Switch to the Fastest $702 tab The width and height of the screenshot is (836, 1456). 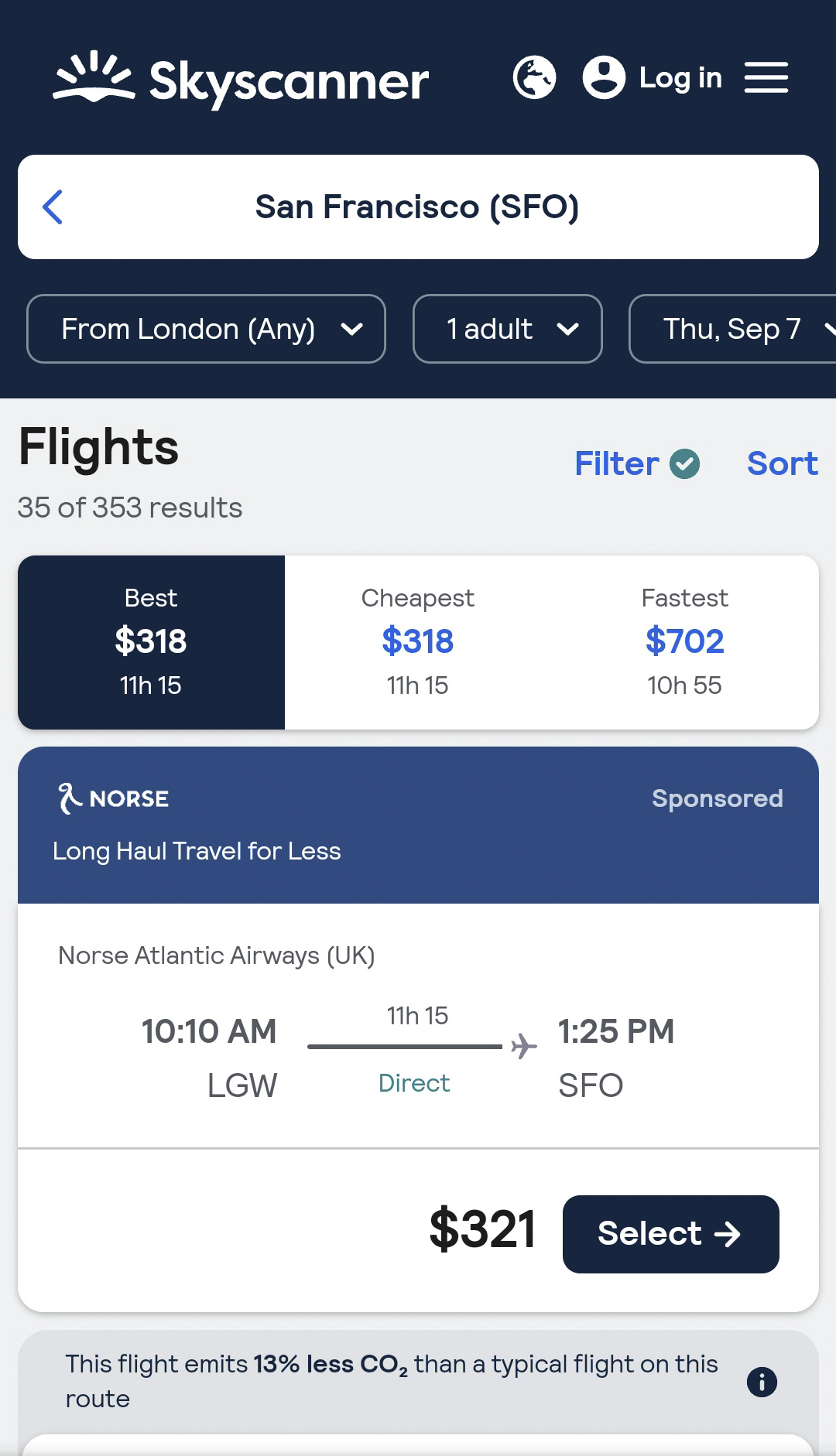click(x=685, y=642)
